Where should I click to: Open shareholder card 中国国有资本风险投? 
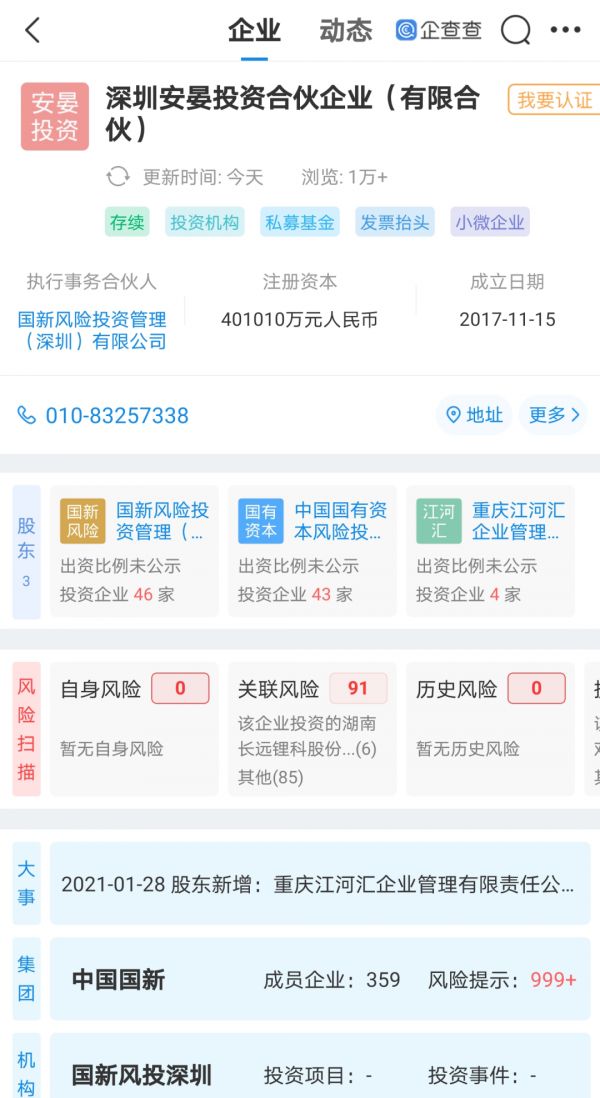click(x=312, y=551)
